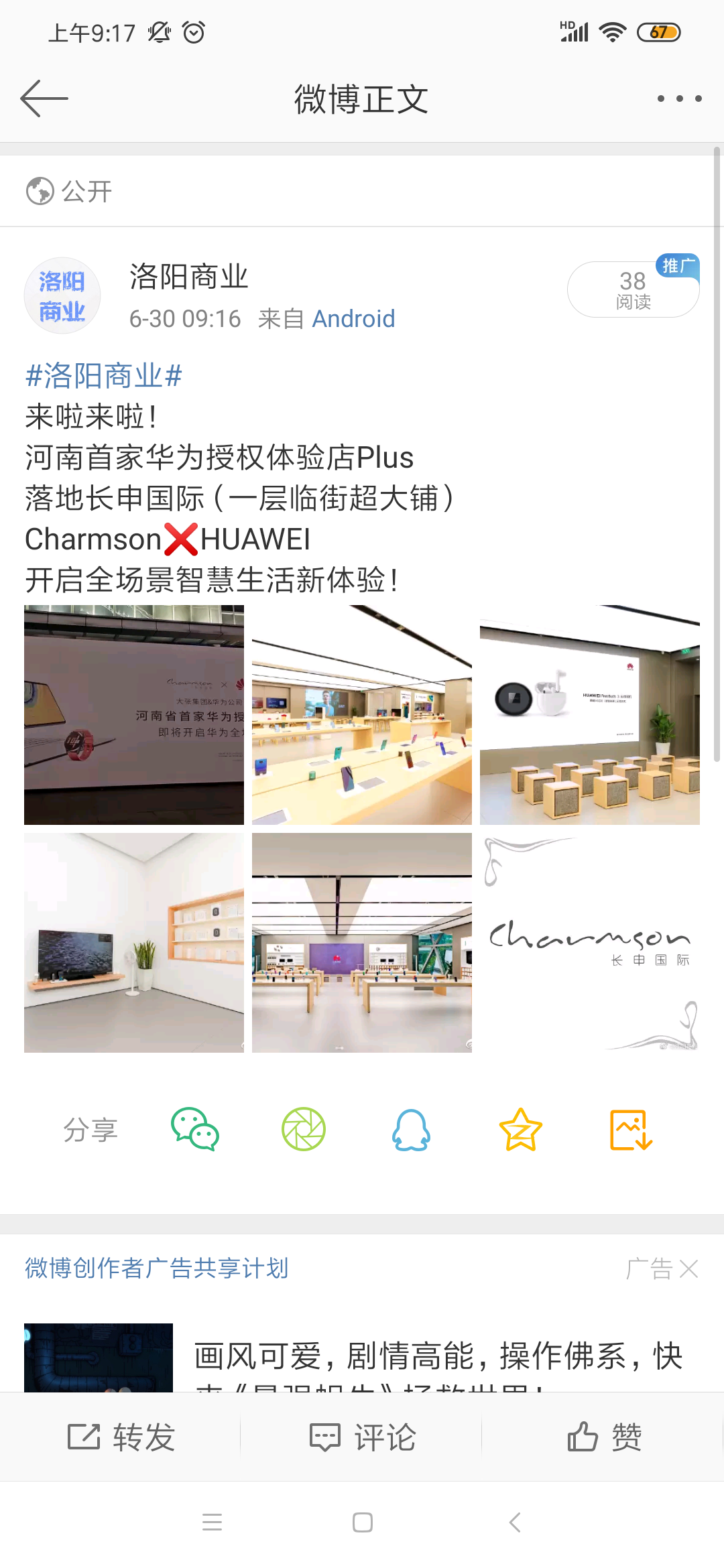The height and width of the screenshot is (1568, 724).
Task: View the billboard photo with the red watch
Action: click(134, 715)
